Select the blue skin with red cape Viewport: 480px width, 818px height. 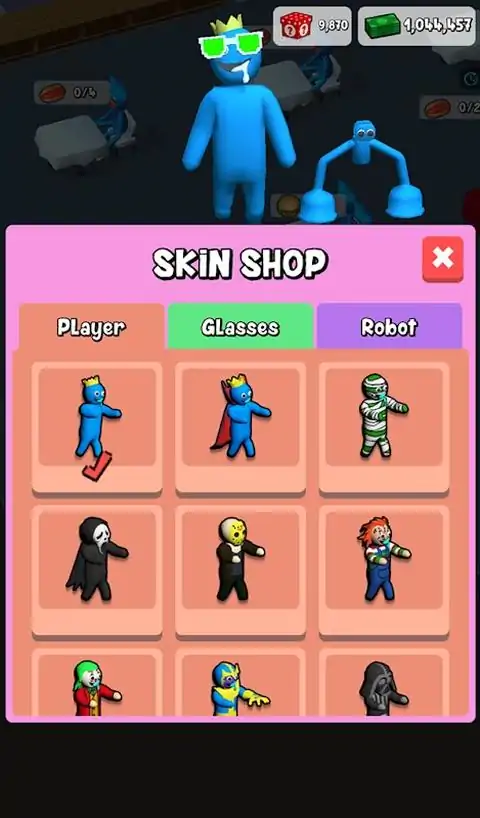(x=241, y=427)
